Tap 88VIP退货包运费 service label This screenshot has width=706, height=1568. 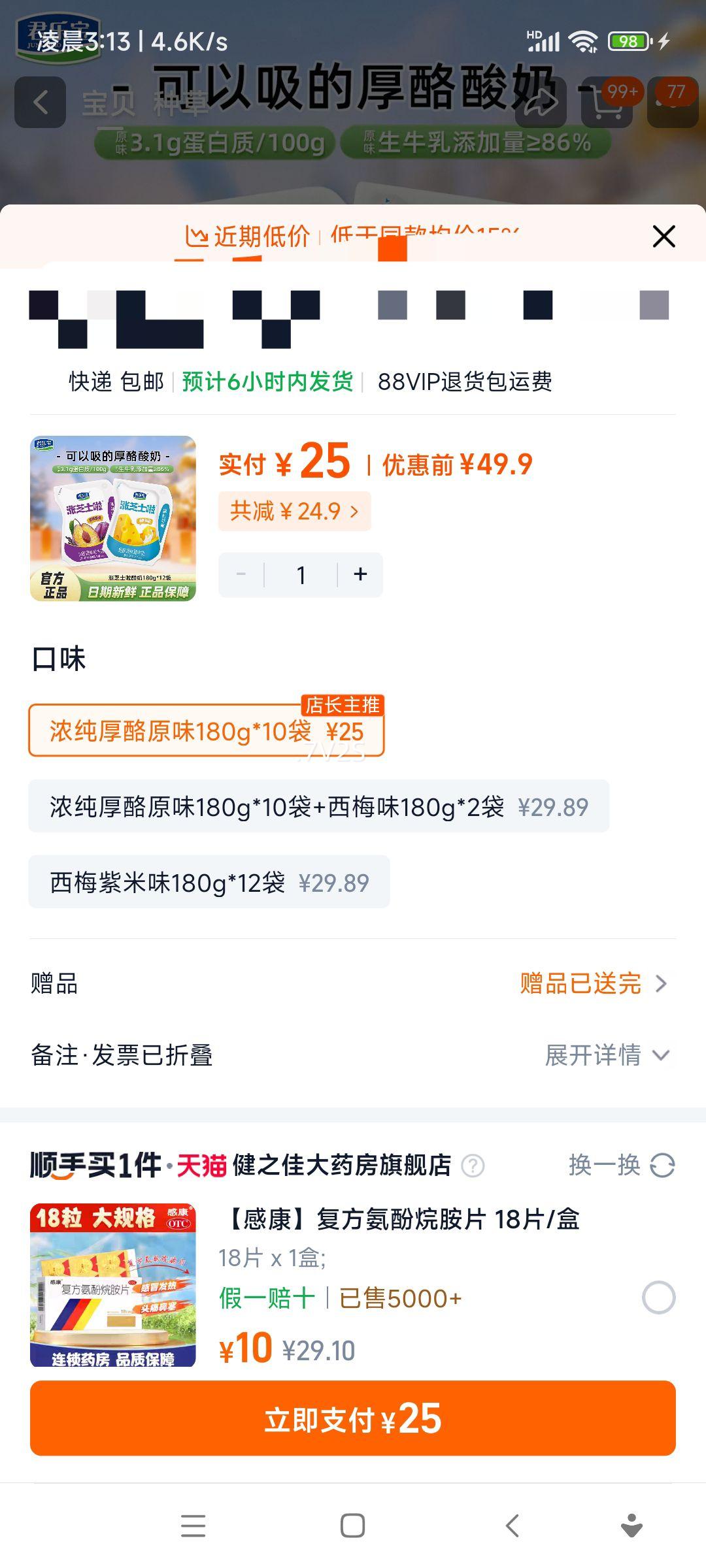465,384
